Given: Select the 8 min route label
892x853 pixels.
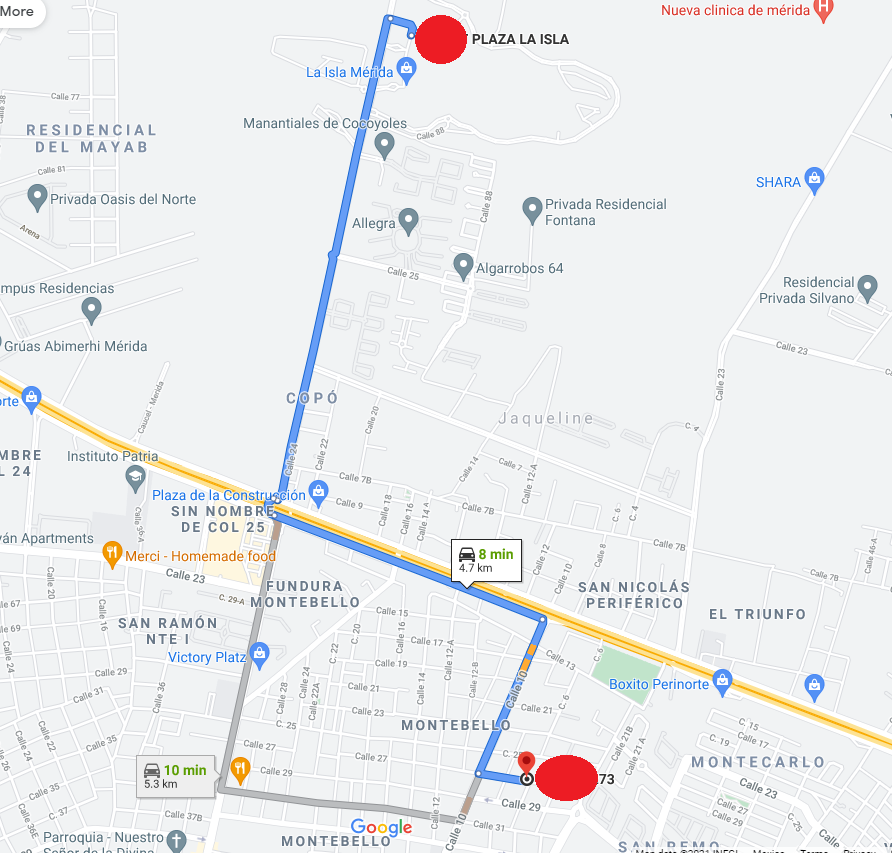Looking at the screenshot, I should pos(485,560).
